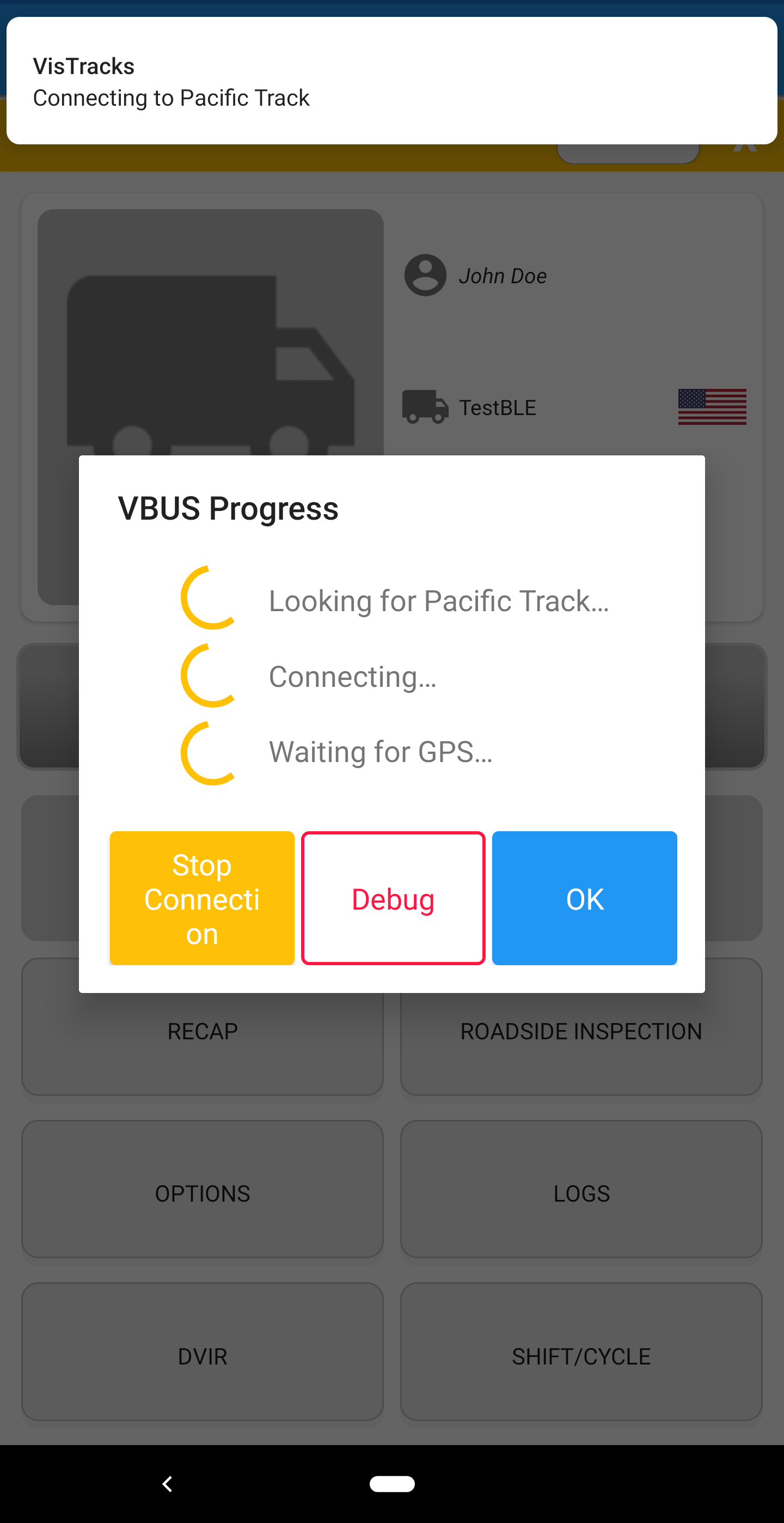The width and height of the screenshot is (784, 1523).
Task: Tap Stop Connection in the VBUS dialog
Action: pyautogui.click(x=202, y=898)
